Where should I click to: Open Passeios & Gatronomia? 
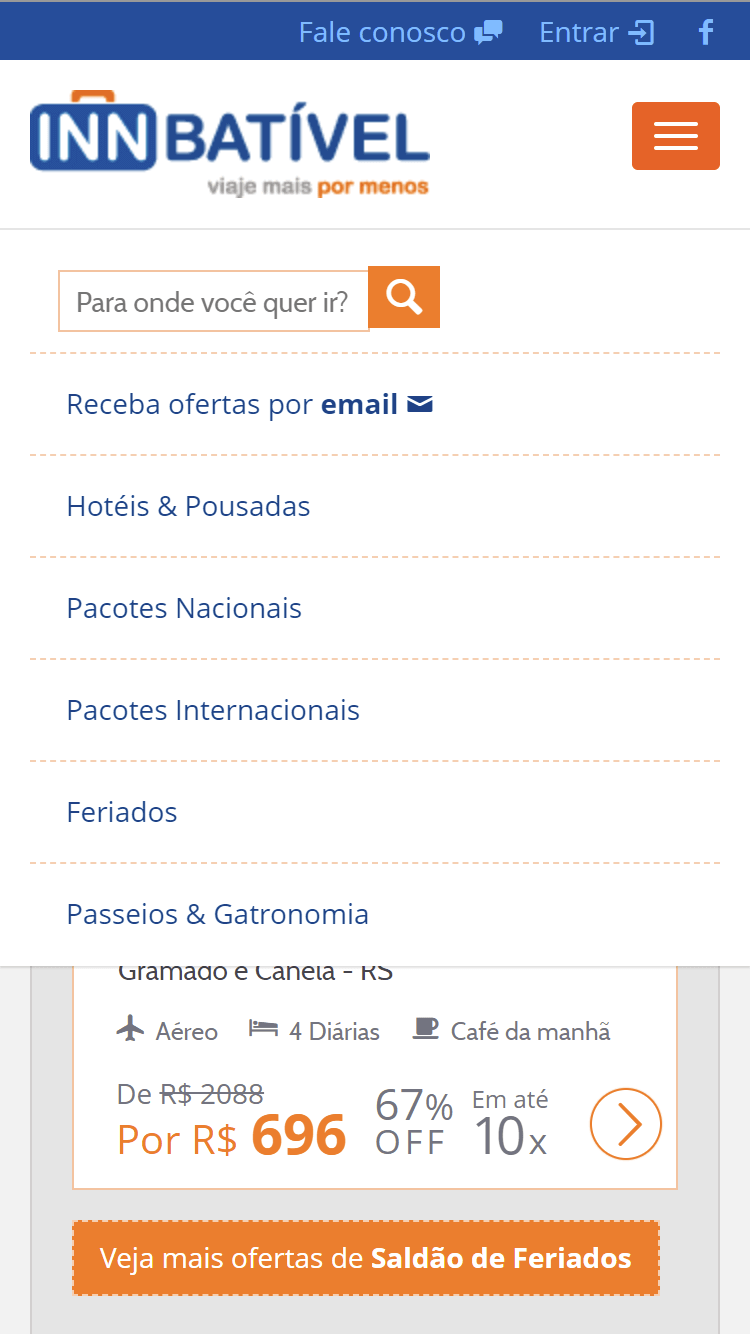(x=217, y=915)
